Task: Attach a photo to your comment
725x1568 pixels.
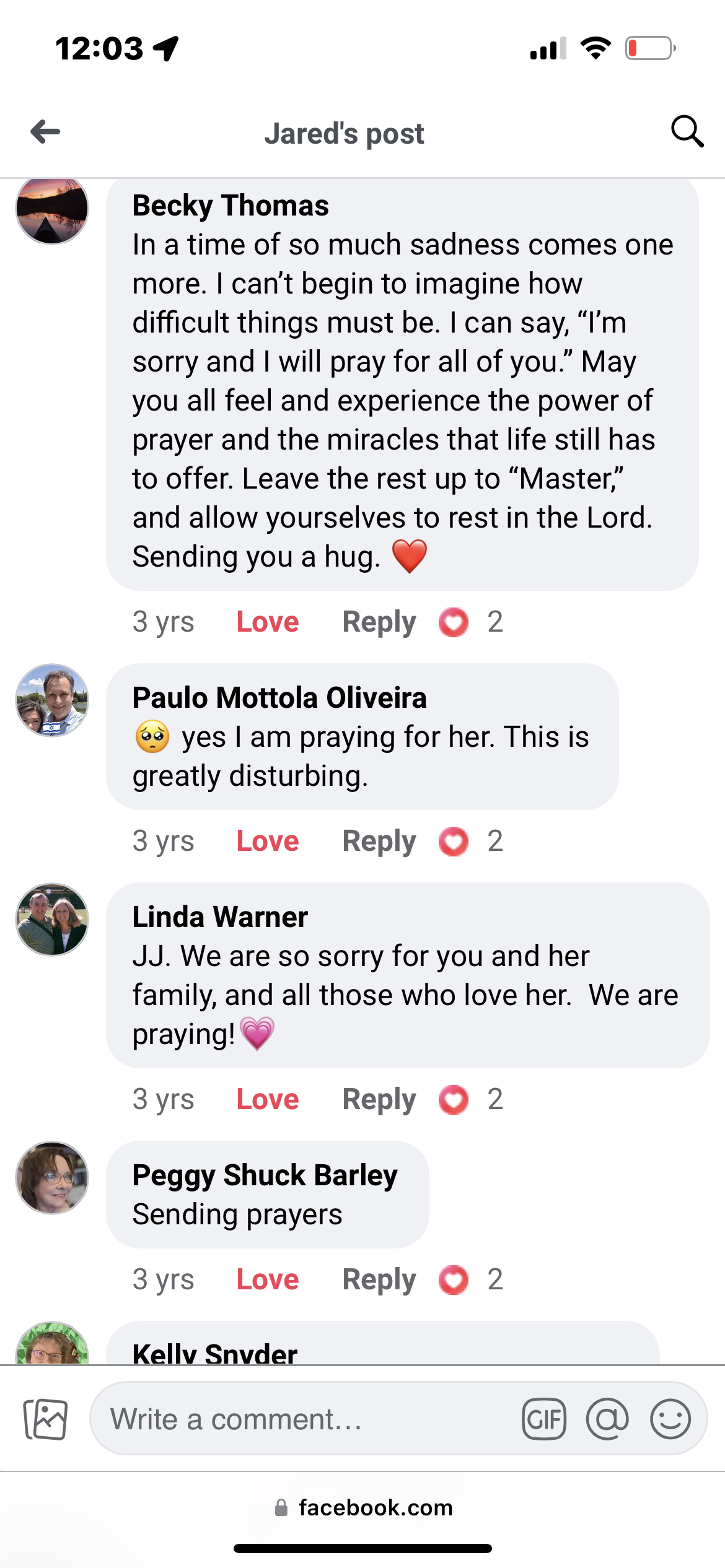Action: click(46, 1419)
